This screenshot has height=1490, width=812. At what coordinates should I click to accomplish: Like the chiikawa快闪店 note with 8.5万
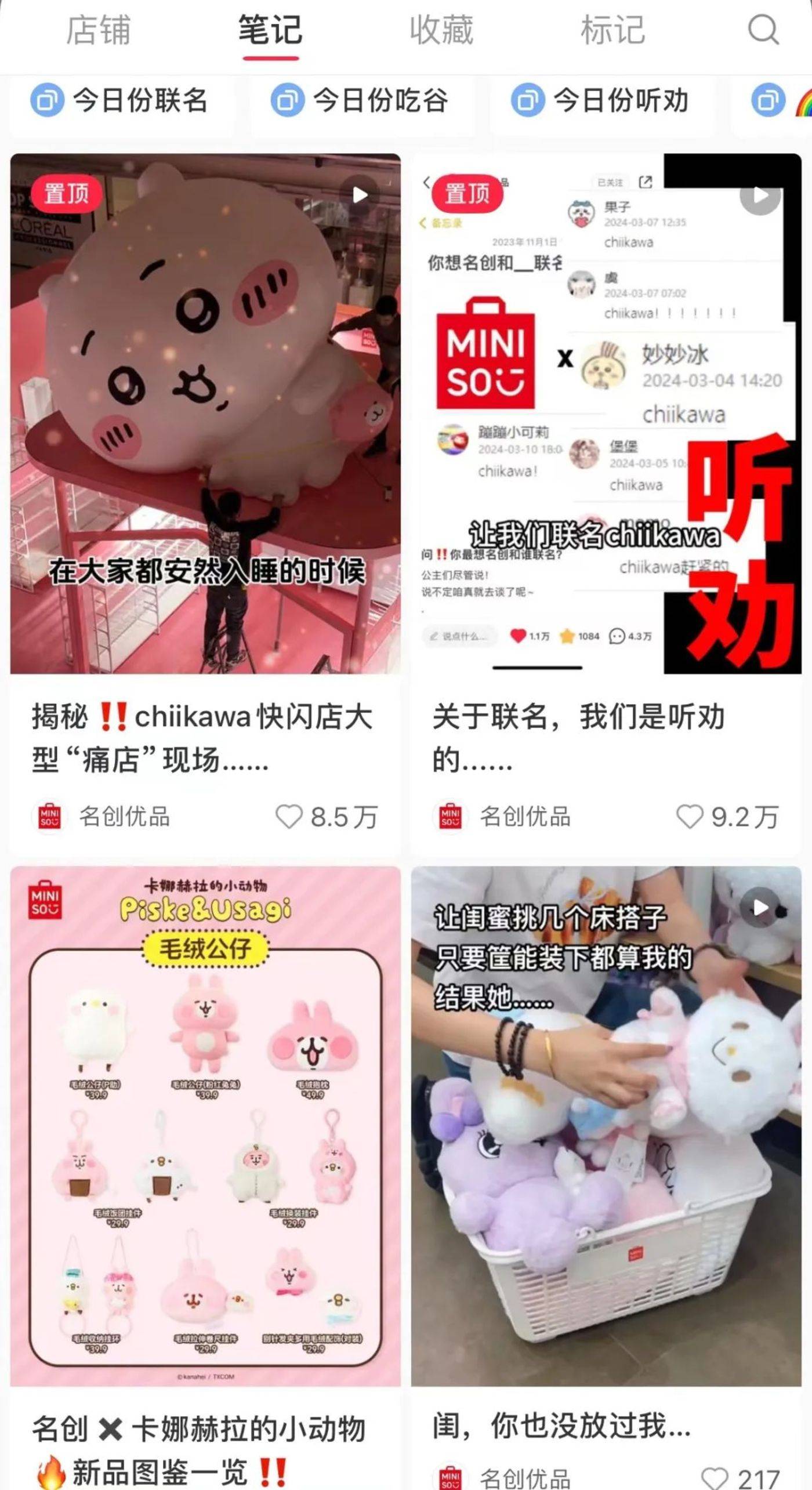(289, 817)
